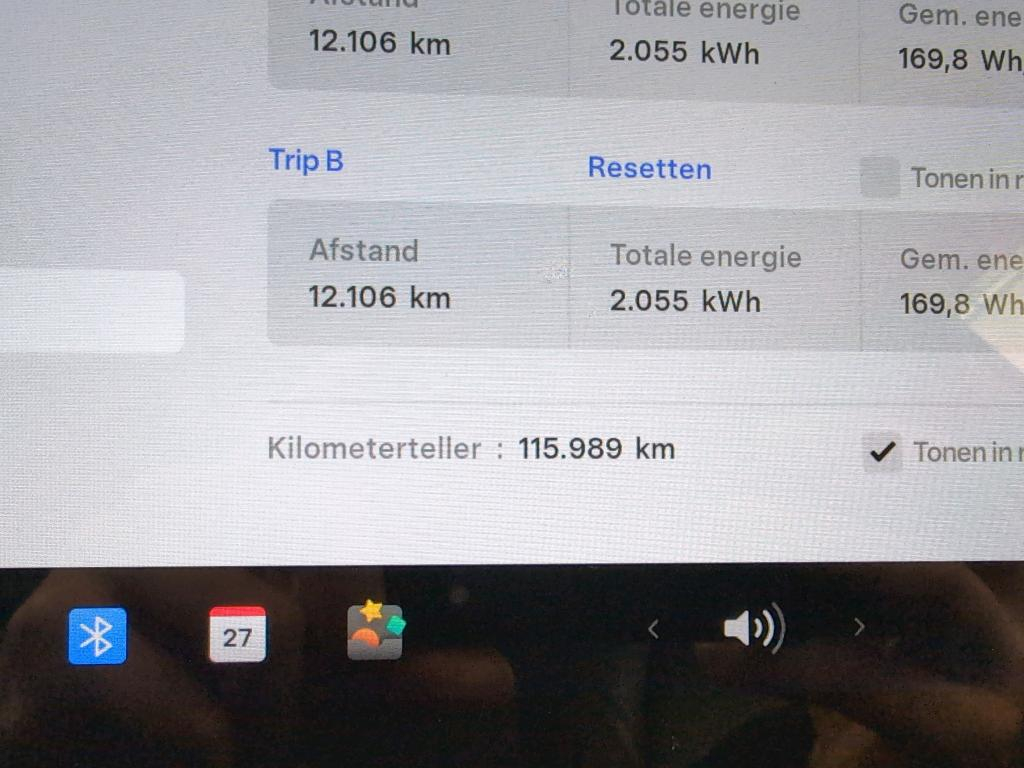Screen dimensions: 1024x768
Task: Enable the Trip B 'Tonen in' checkbox
Action: coord(880,179)
